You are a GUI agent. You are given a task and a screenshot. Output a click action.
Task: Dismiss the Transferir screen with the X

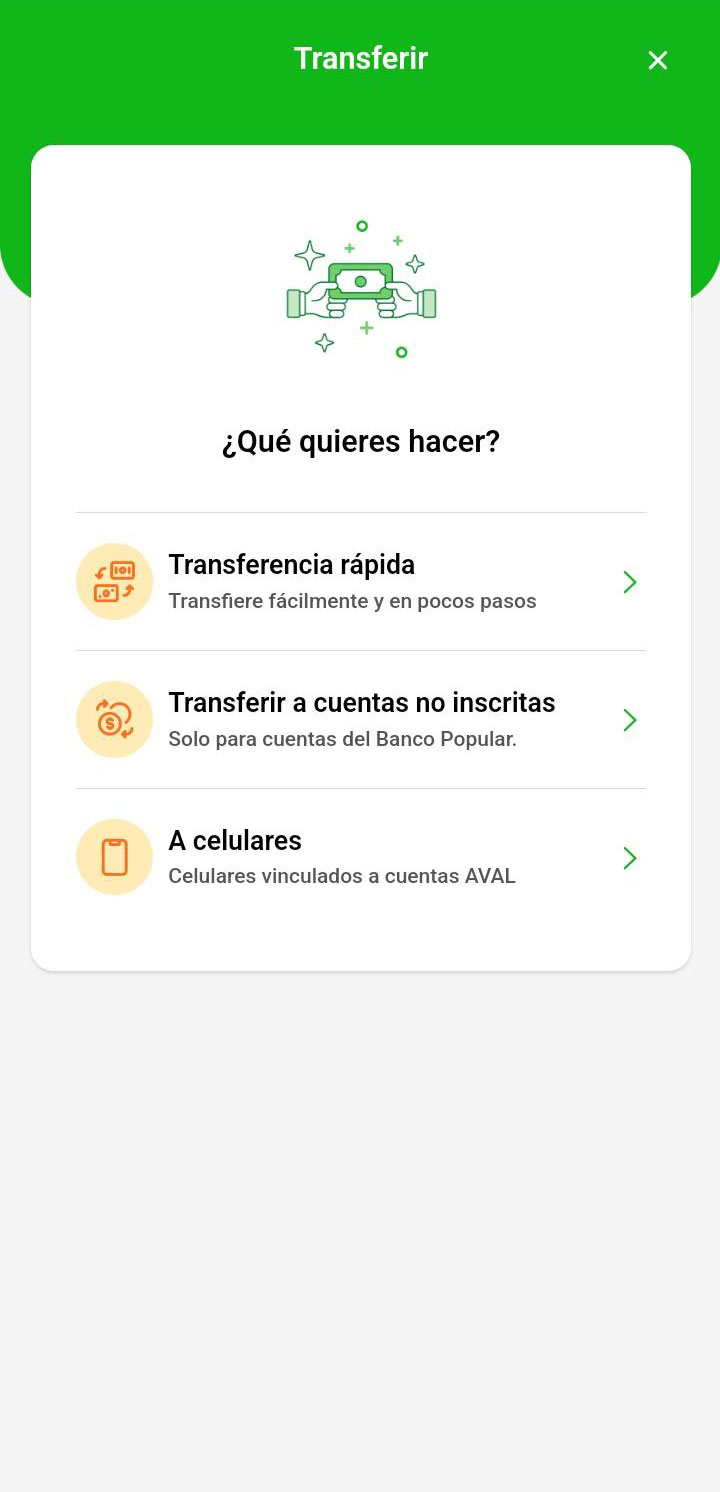[657, 60]
